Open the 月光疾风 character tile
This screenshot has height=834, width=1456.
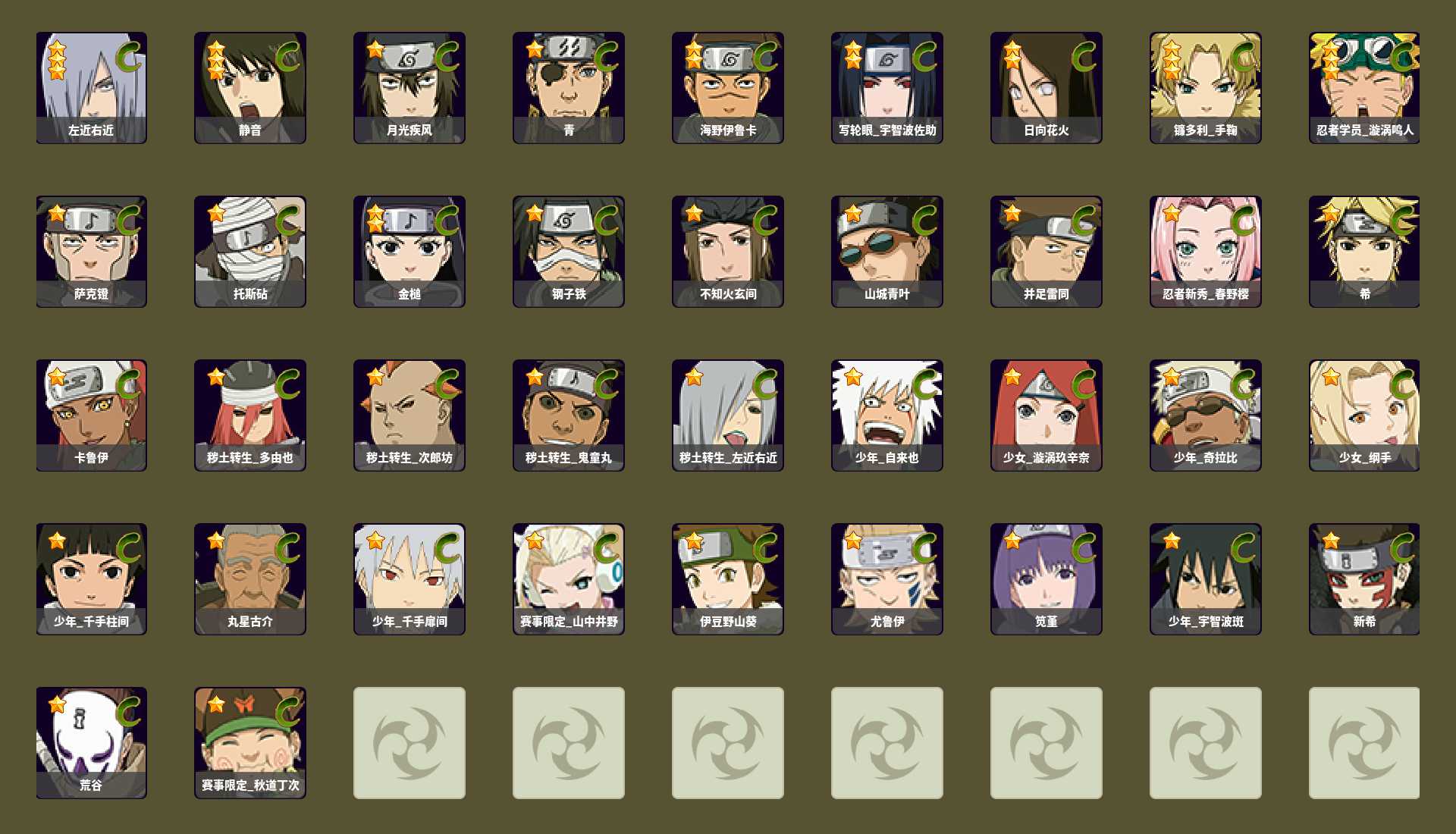click(409, 88)
